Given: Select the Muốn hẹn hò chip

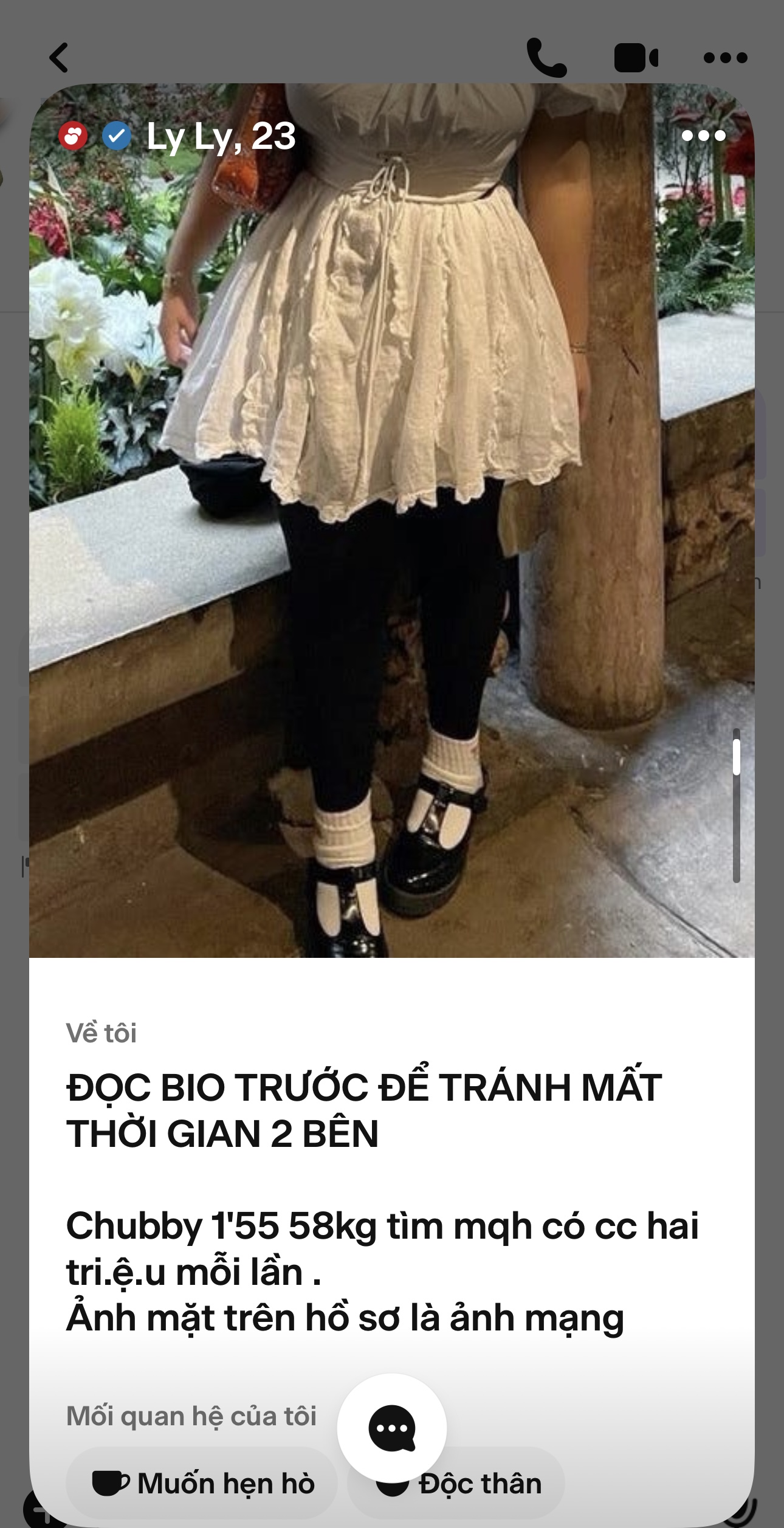Looking at the screenshot, I should coord(202,1484).
